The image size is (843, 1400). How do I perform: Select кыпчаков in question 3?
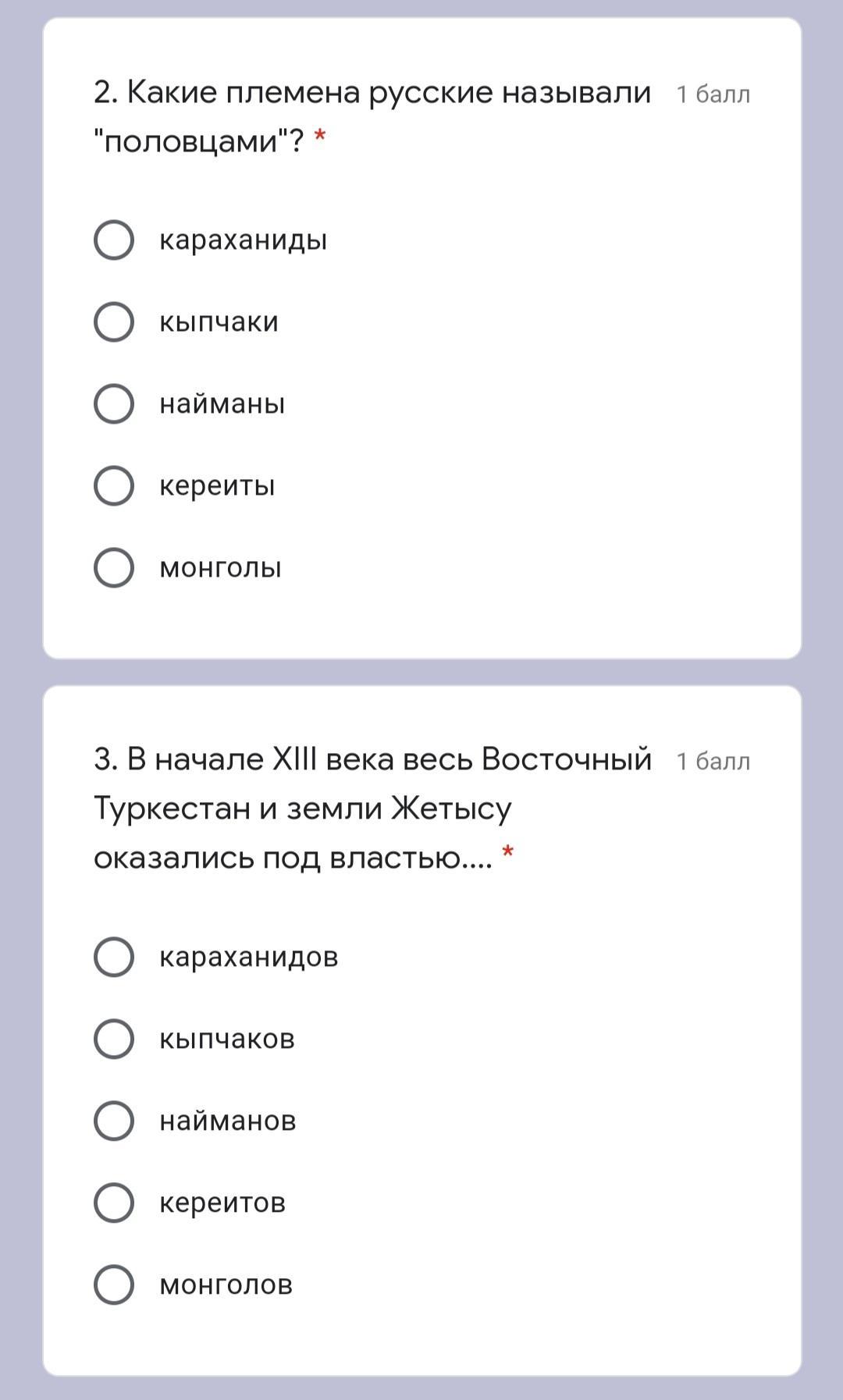[x=114, y=1039]
